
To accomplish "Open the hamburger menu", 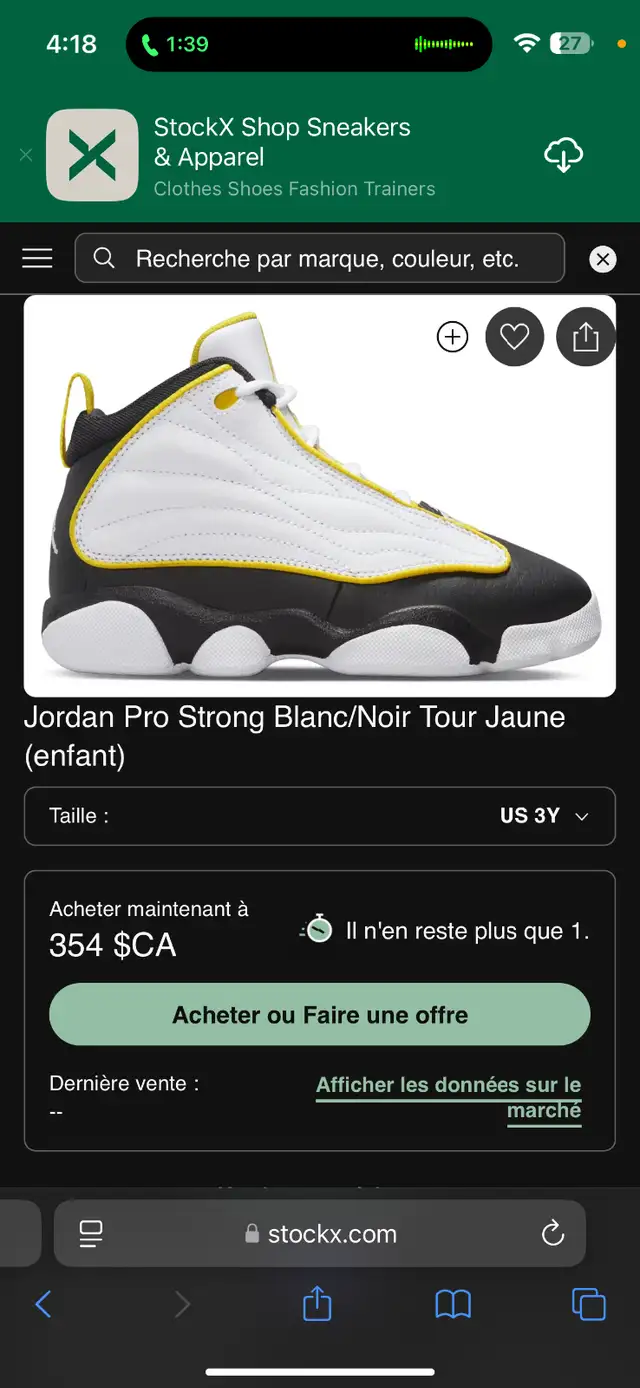I will pos(37,259).
